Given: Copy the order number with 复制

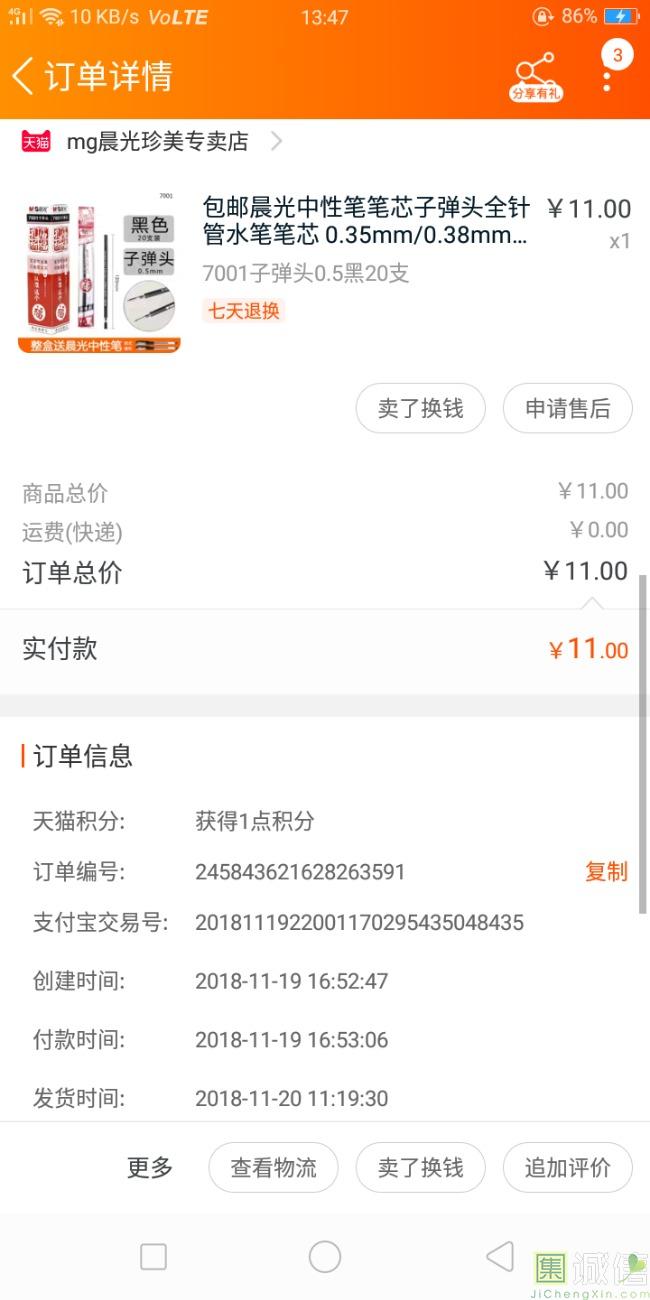Looking at the screenshot, I should 606,871.
